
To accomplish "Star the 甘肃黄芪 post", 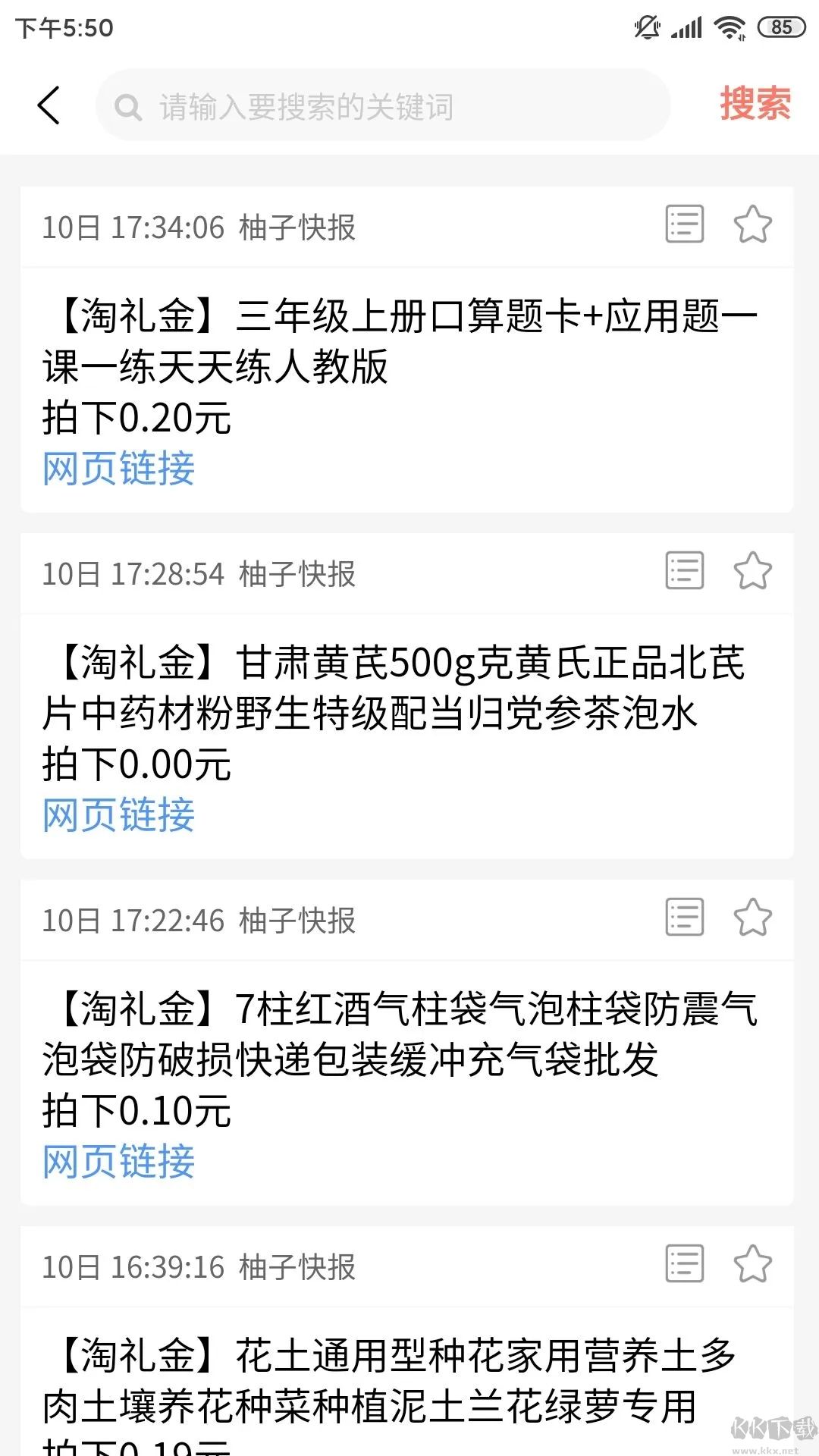I will pyautogui.click(x=753, y=573).
